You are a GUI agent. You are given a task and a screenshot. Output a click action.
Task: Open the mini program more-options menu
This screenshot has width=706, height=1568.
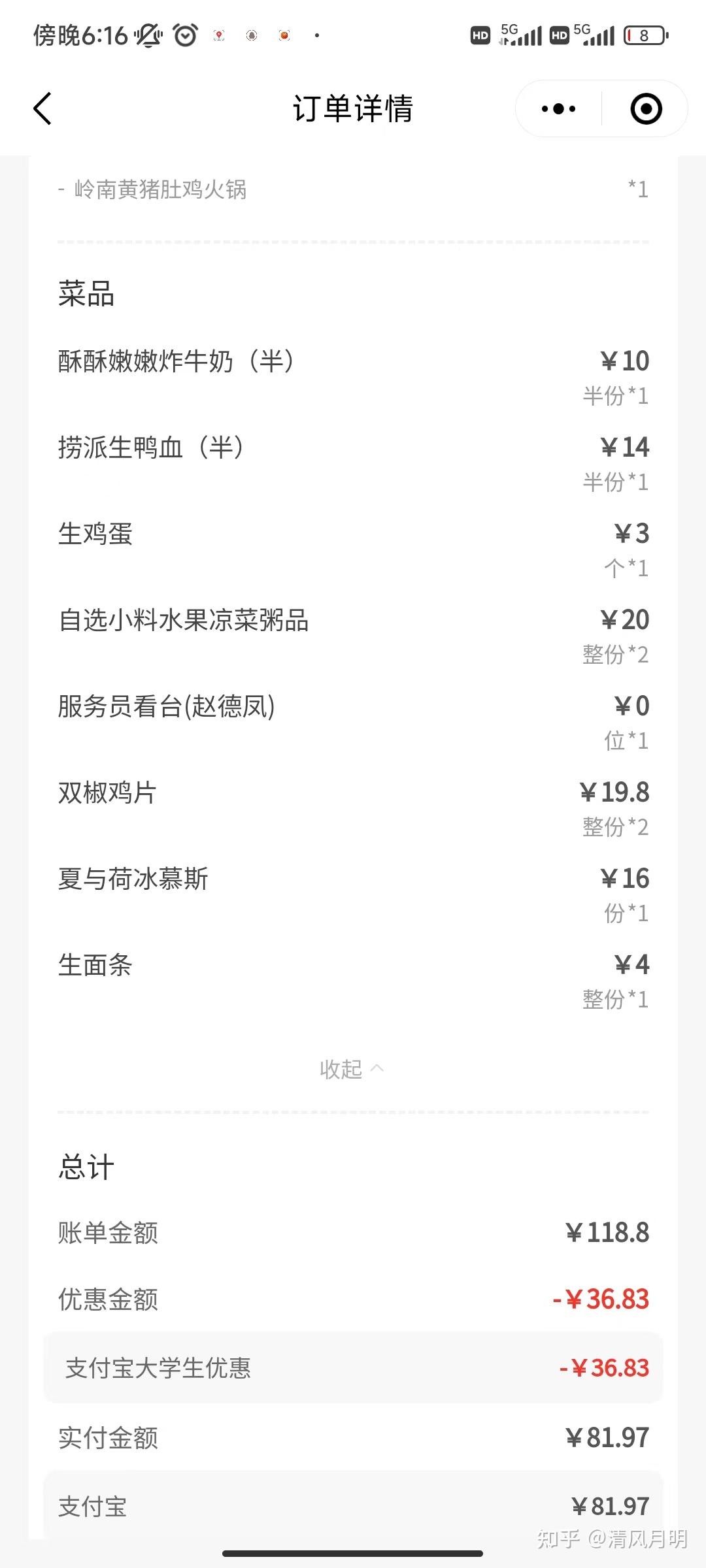point(559,109)
